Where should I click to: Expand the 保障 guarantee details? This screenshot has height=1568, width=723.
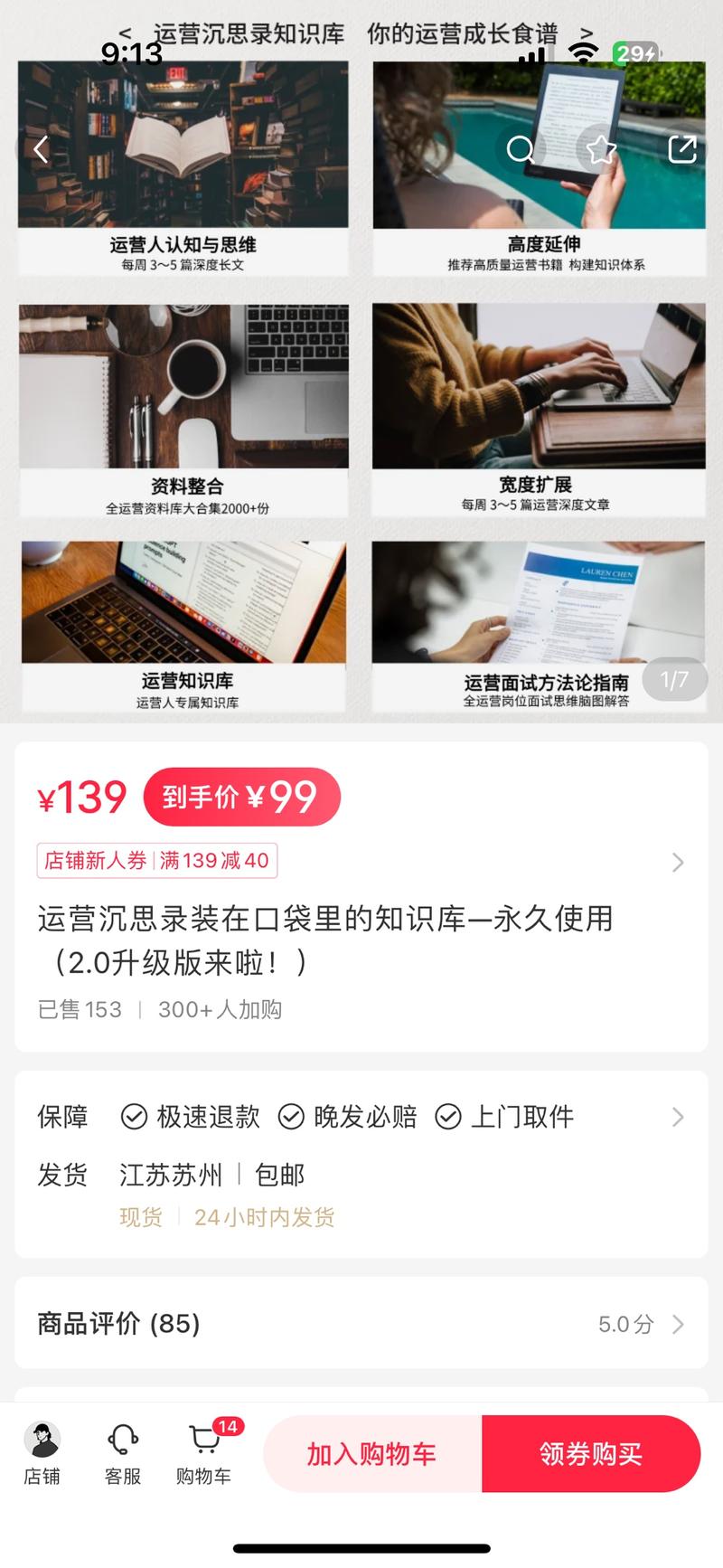click(x=361, y=1117)
